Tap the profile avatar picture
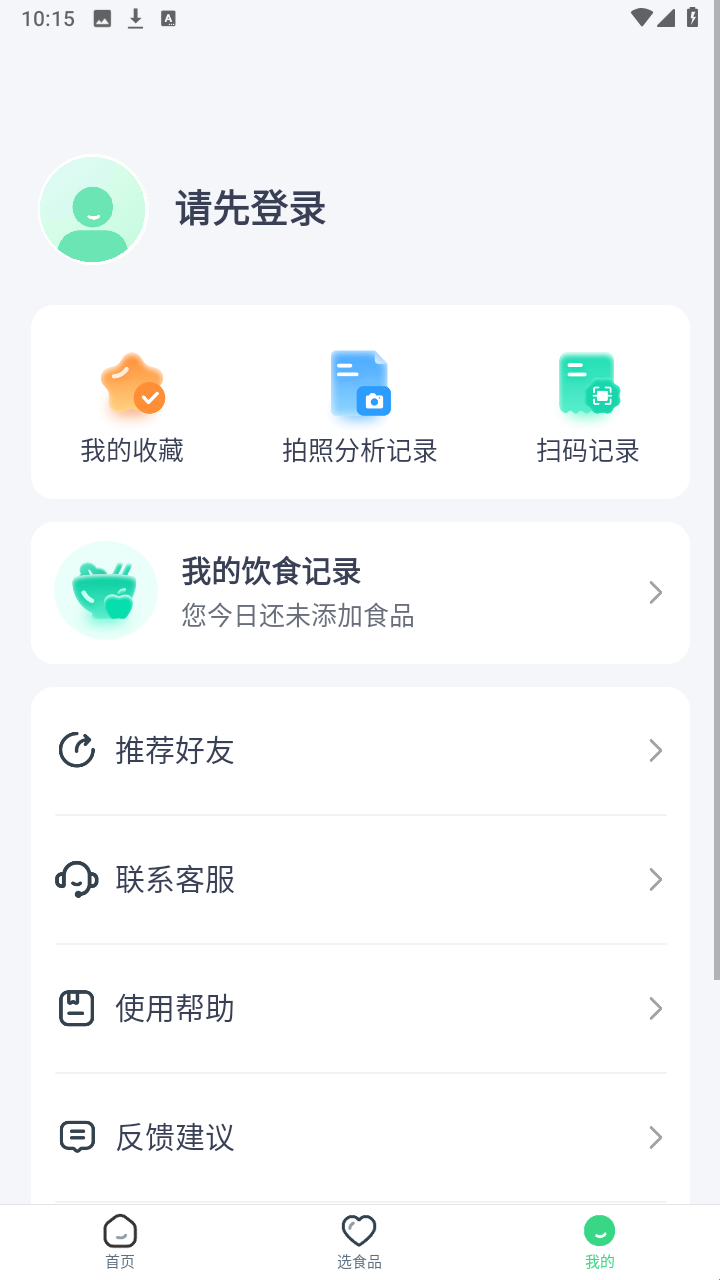The width and height of the screenshot is (720, 1280). click(x=93, y=210)
